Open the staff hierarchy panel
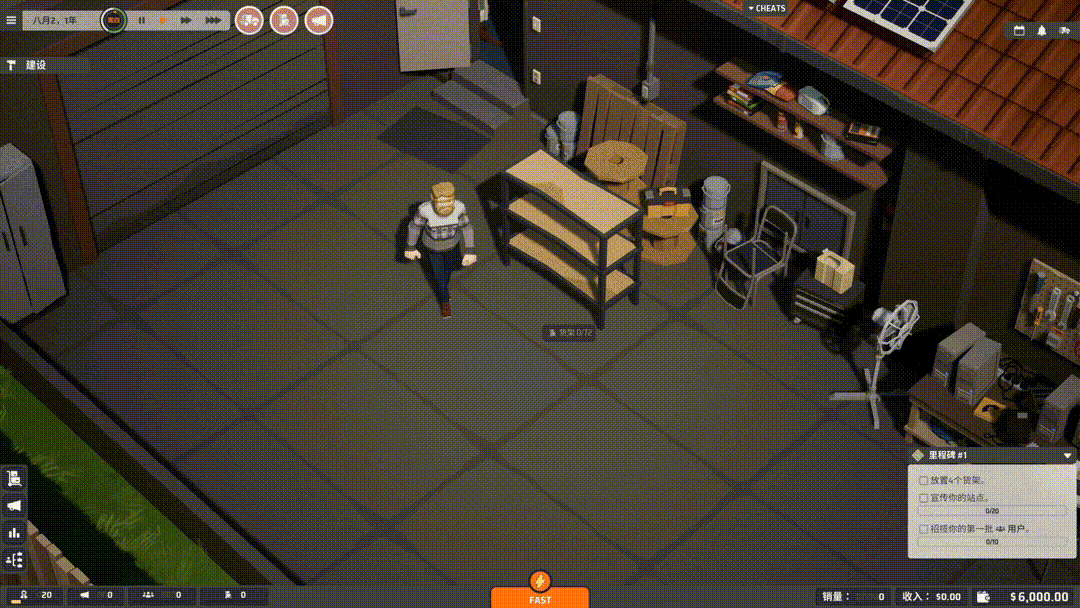The width and height of the screenshot is (1080, 608). coord(14,560)
